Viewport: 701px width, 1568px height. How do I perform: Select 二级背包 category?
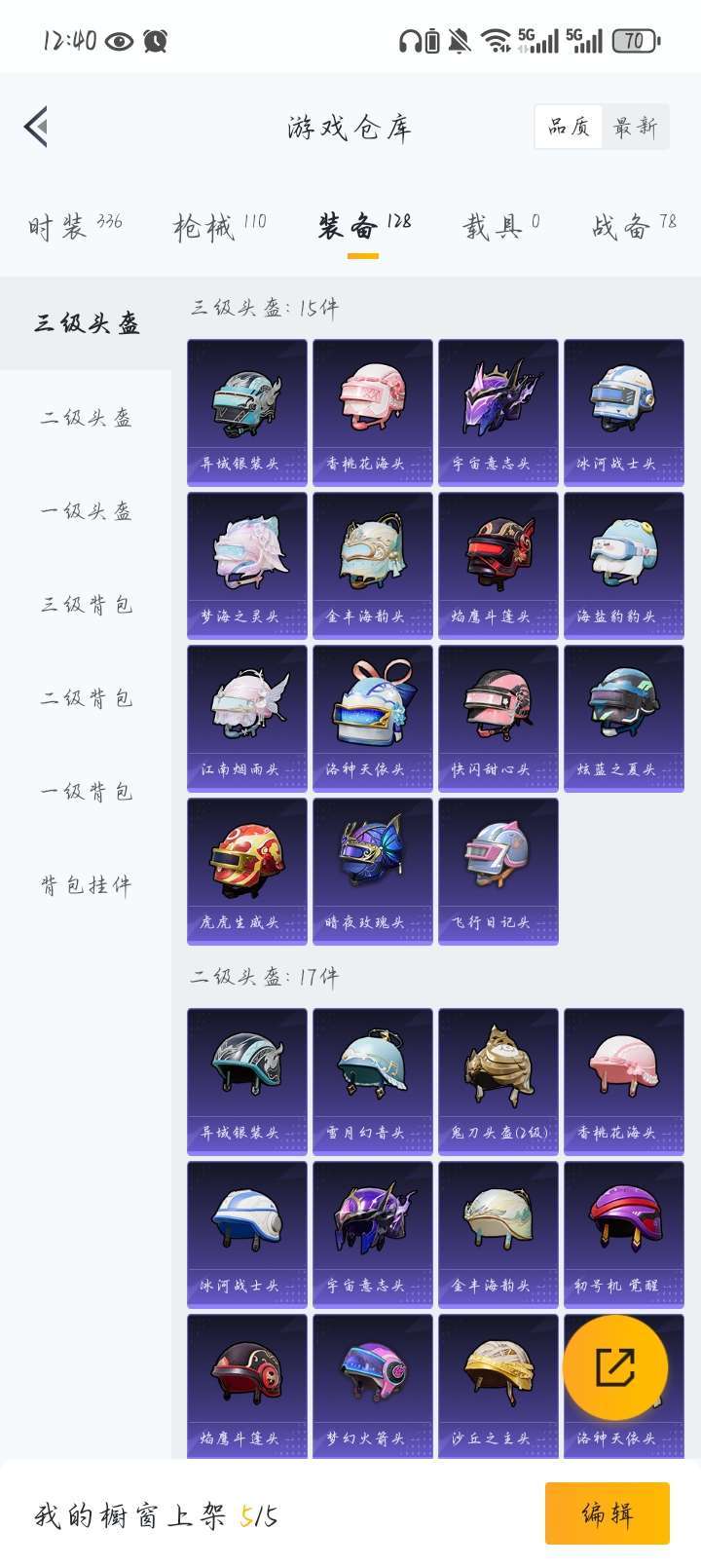coord(86,698)
